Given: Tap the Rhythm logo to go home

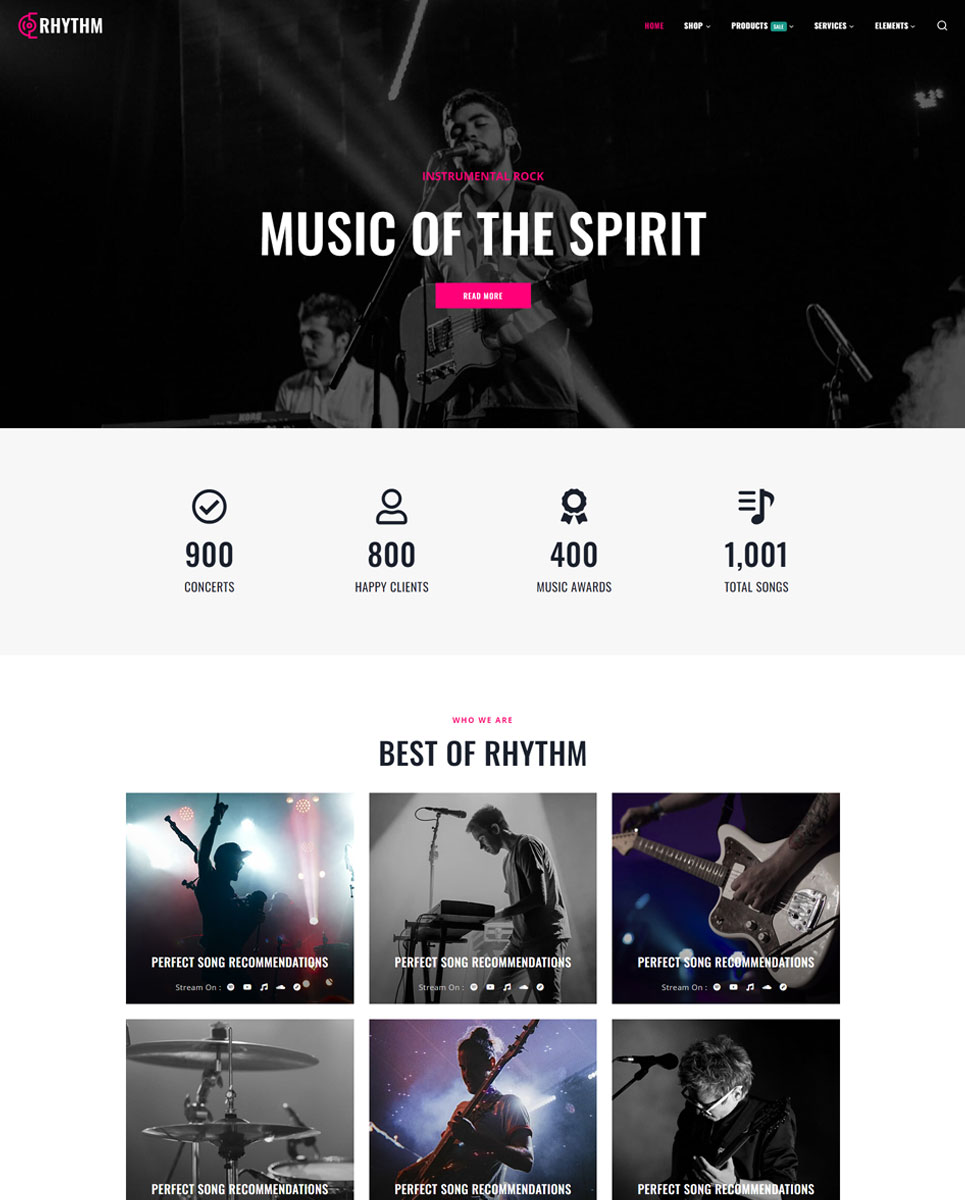Looking at the screenshot, I should click(x=61, y=26).
